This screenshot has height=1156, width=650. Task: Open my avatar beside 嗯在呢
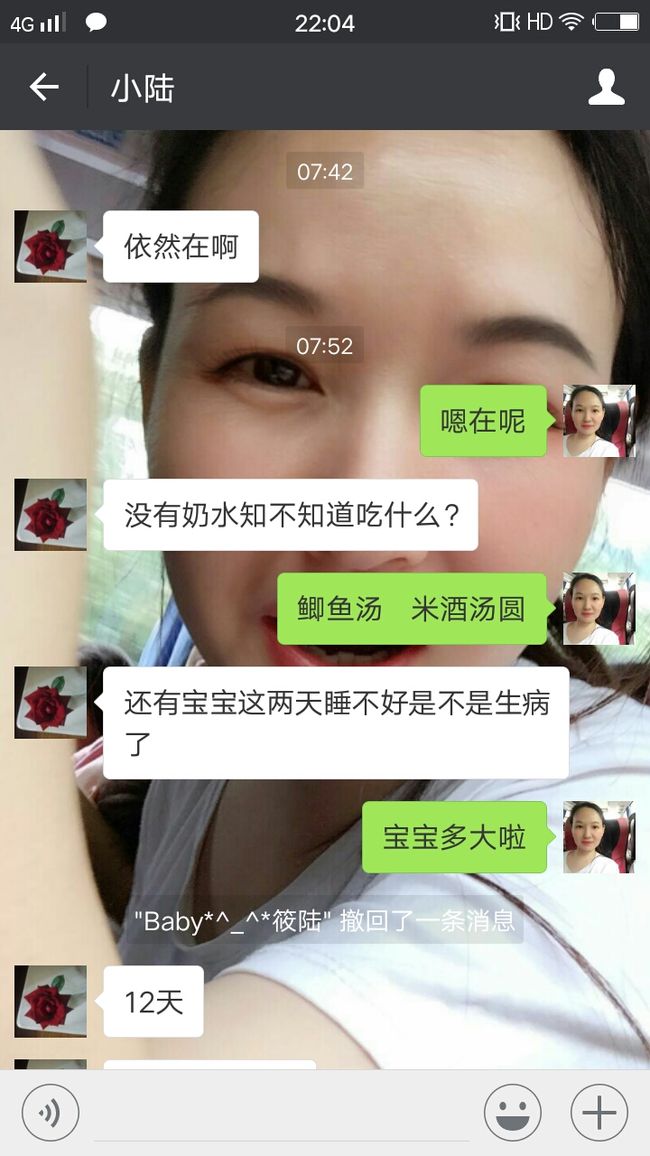coord(599,421)
